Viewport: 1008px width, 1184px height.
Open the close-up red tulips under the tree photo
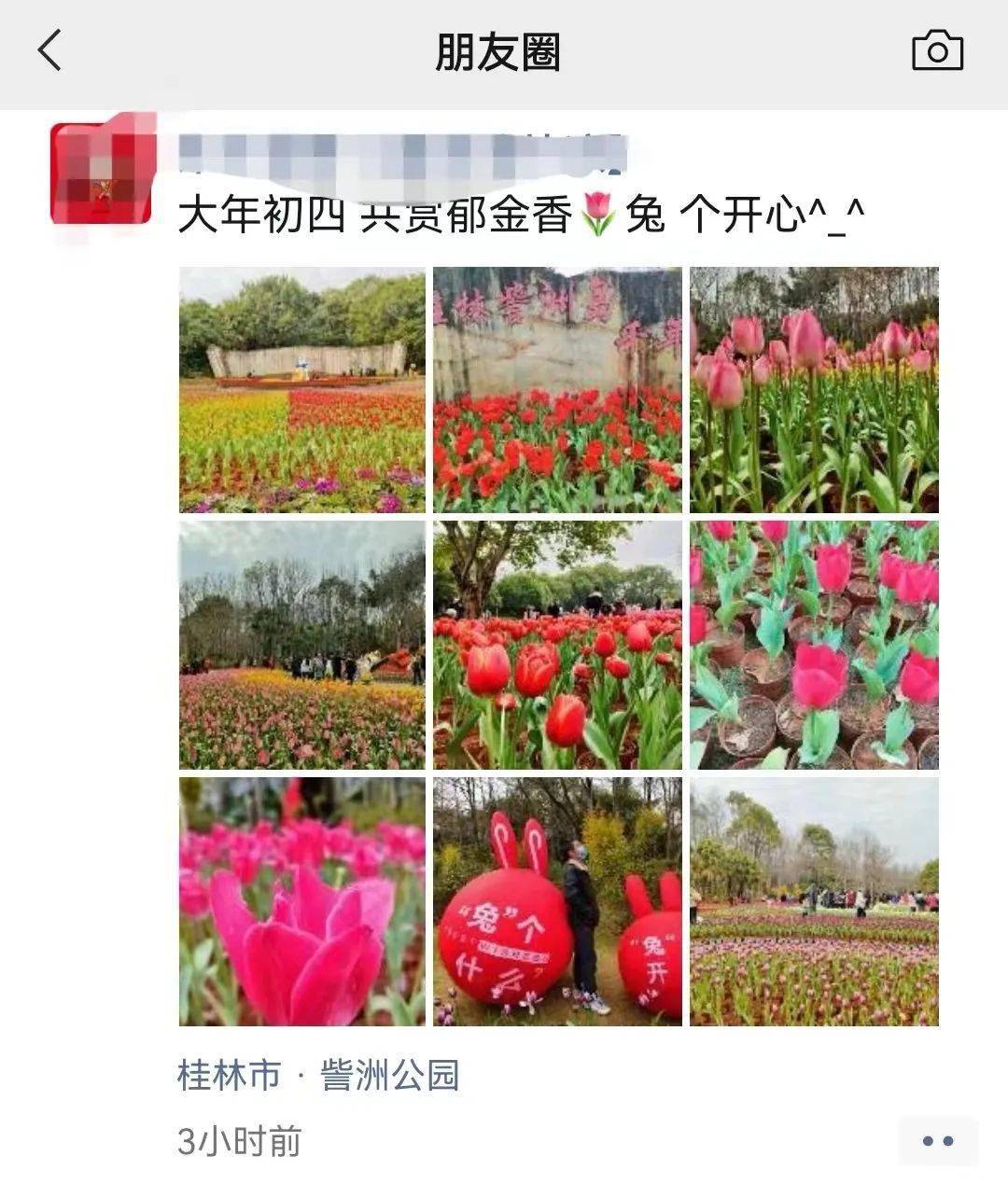tap(557, 645)
